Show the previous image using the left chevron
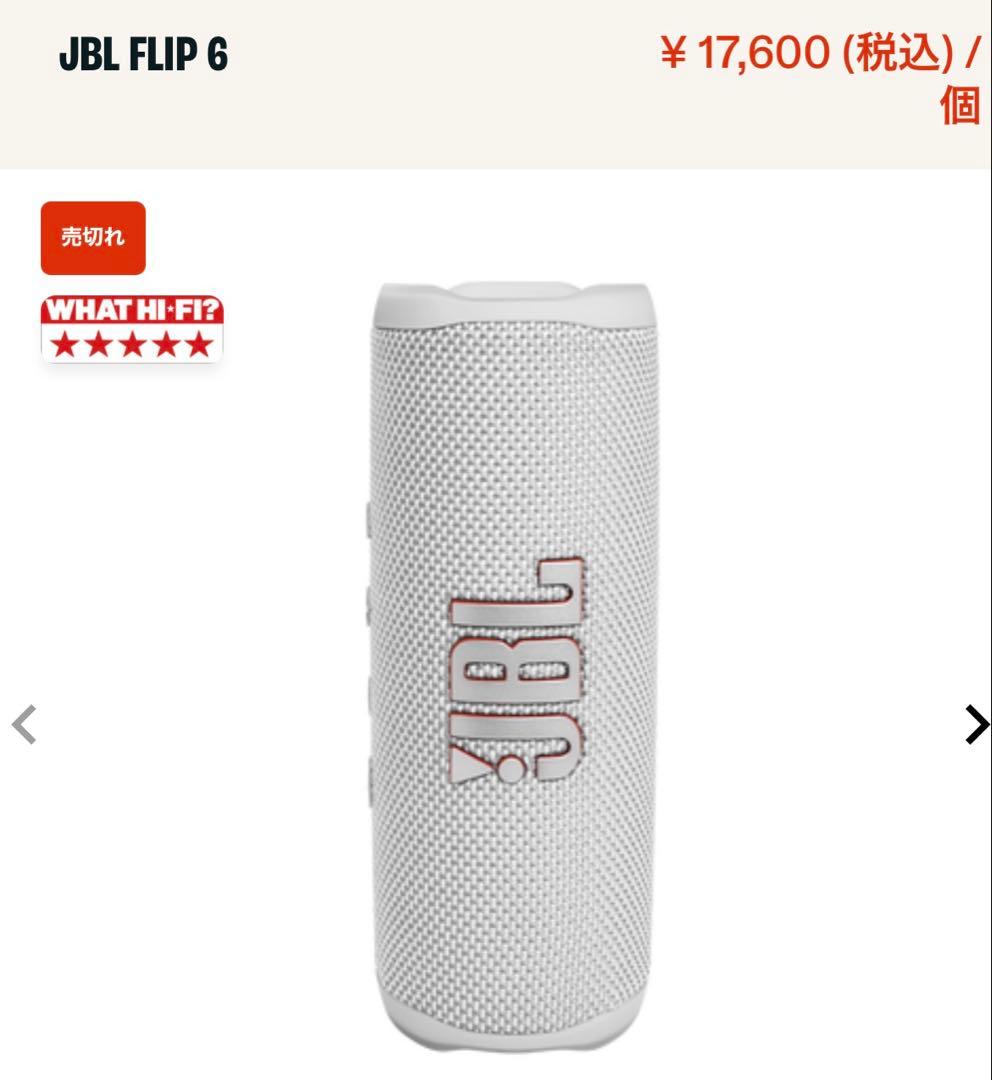The height and width of the screenshot is (1080, 992). point(24,722)
